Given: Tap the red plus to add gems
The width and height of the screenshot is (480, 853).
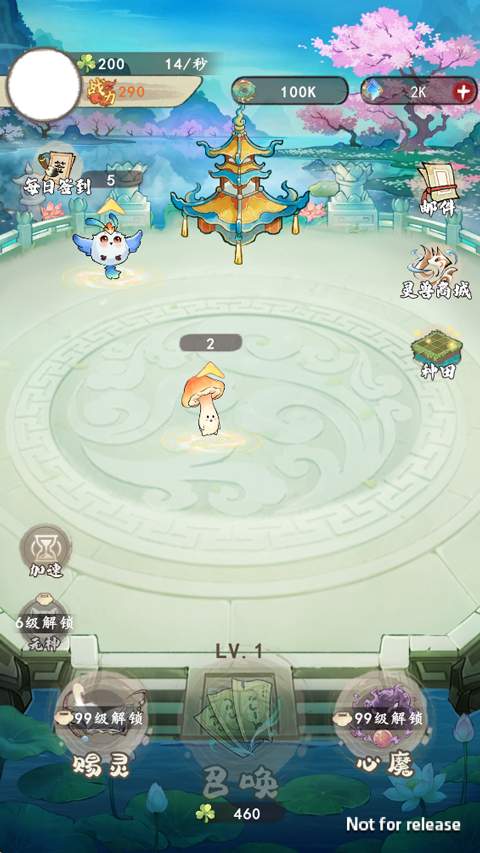Looking at the screenshot, I should 463,91.
